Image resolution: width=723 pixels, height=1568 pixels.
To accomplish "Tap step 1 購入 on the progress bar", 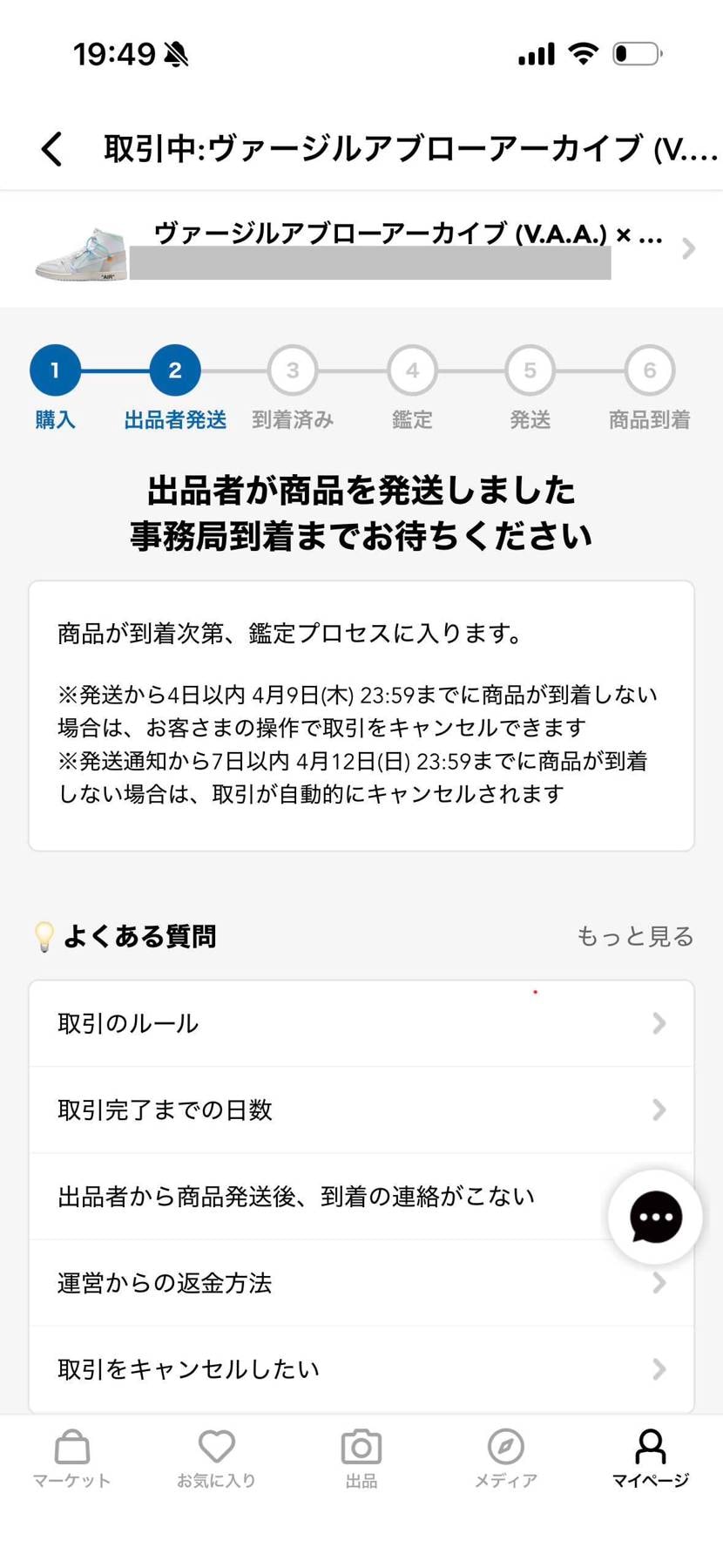I will 55,370.
